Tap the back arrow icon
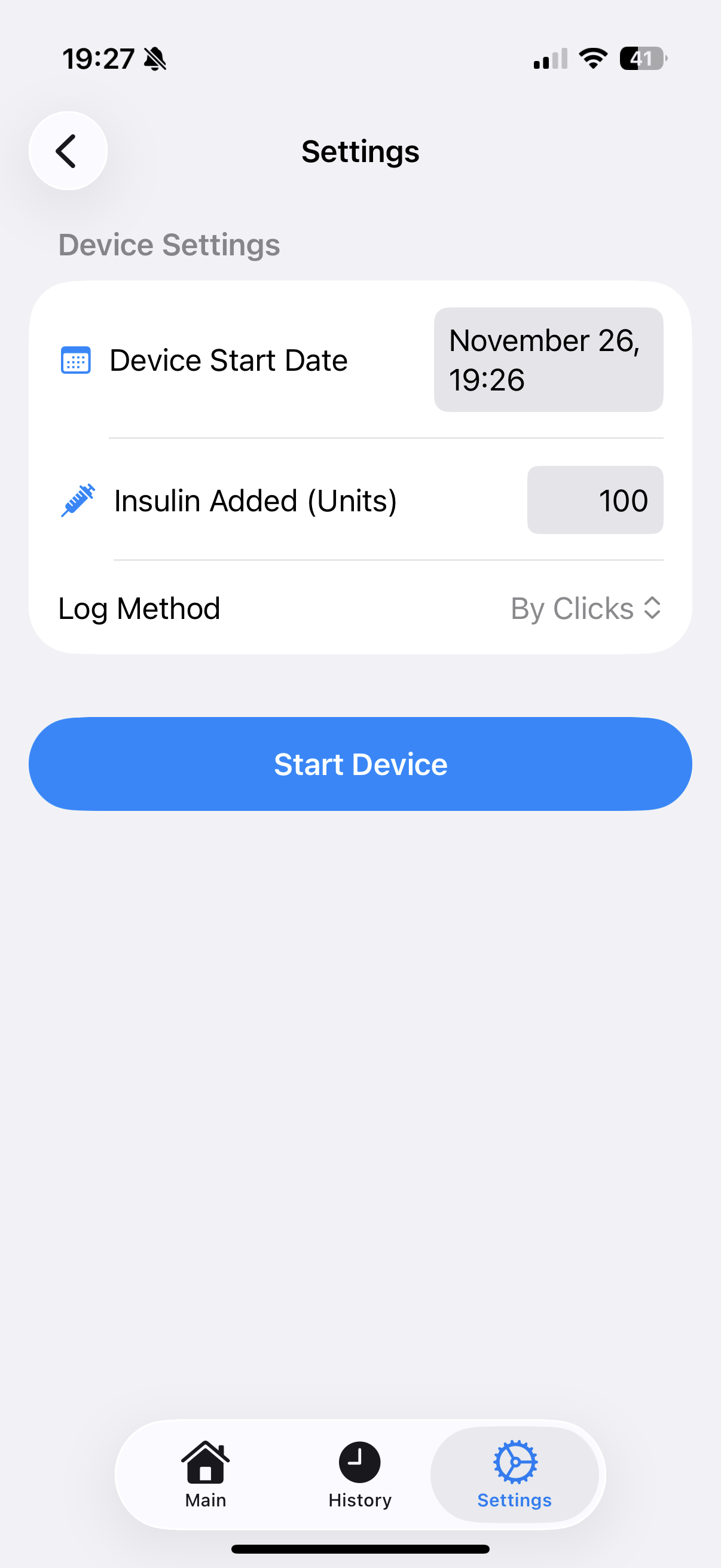This screenshot has height=1568, width=721. click(x=67, y=150)
